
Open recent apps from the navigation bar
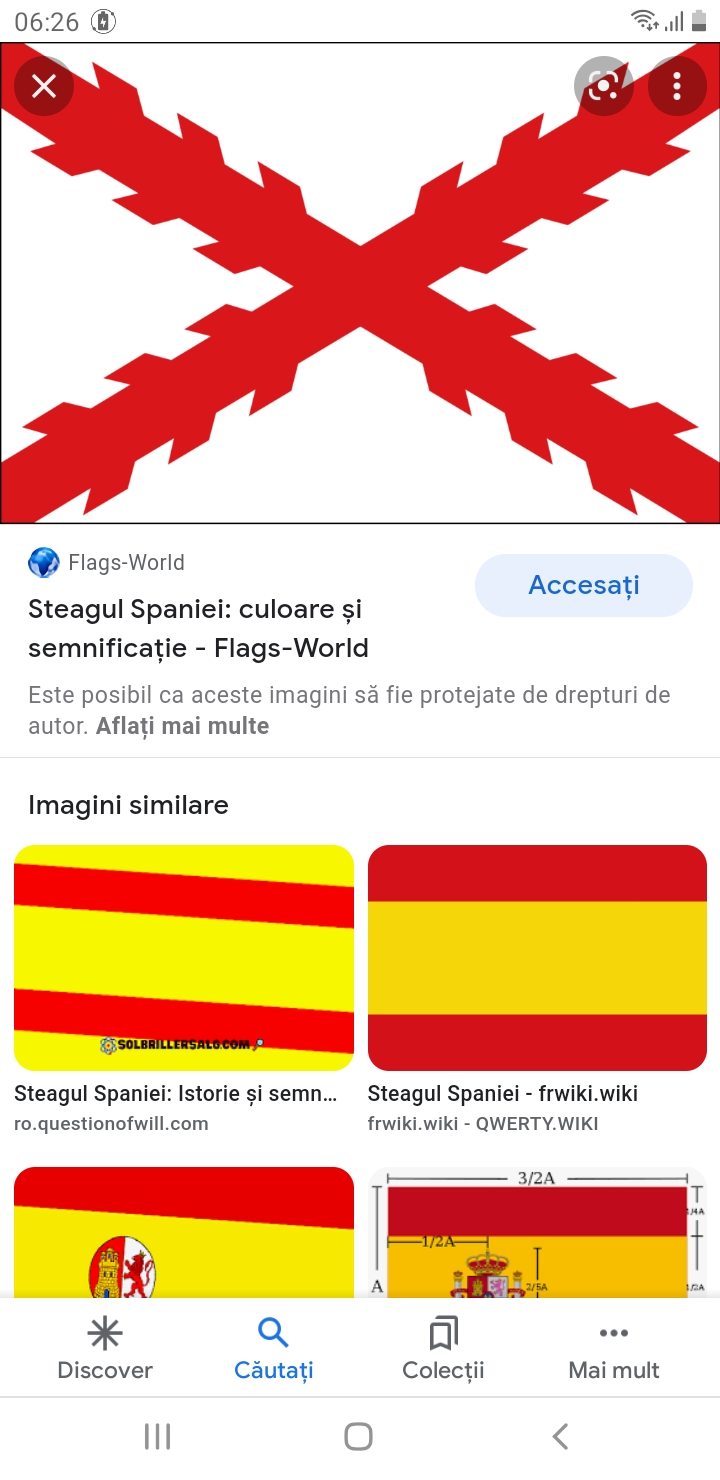158,1437
